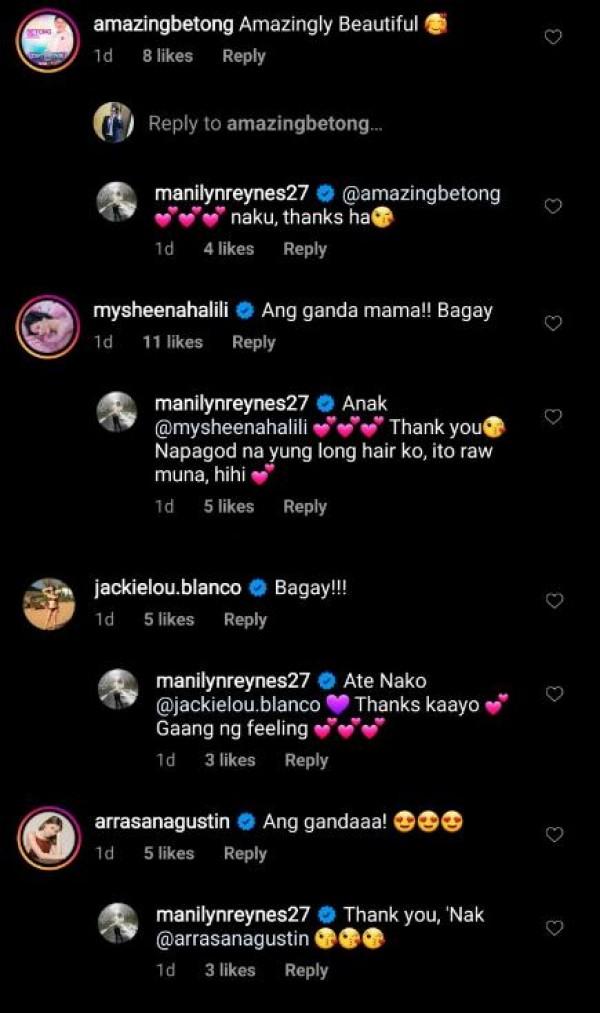The image size is (600, 1013).
Task: Open jackielou.blanco's profile picture
Action: coord(49,603)
